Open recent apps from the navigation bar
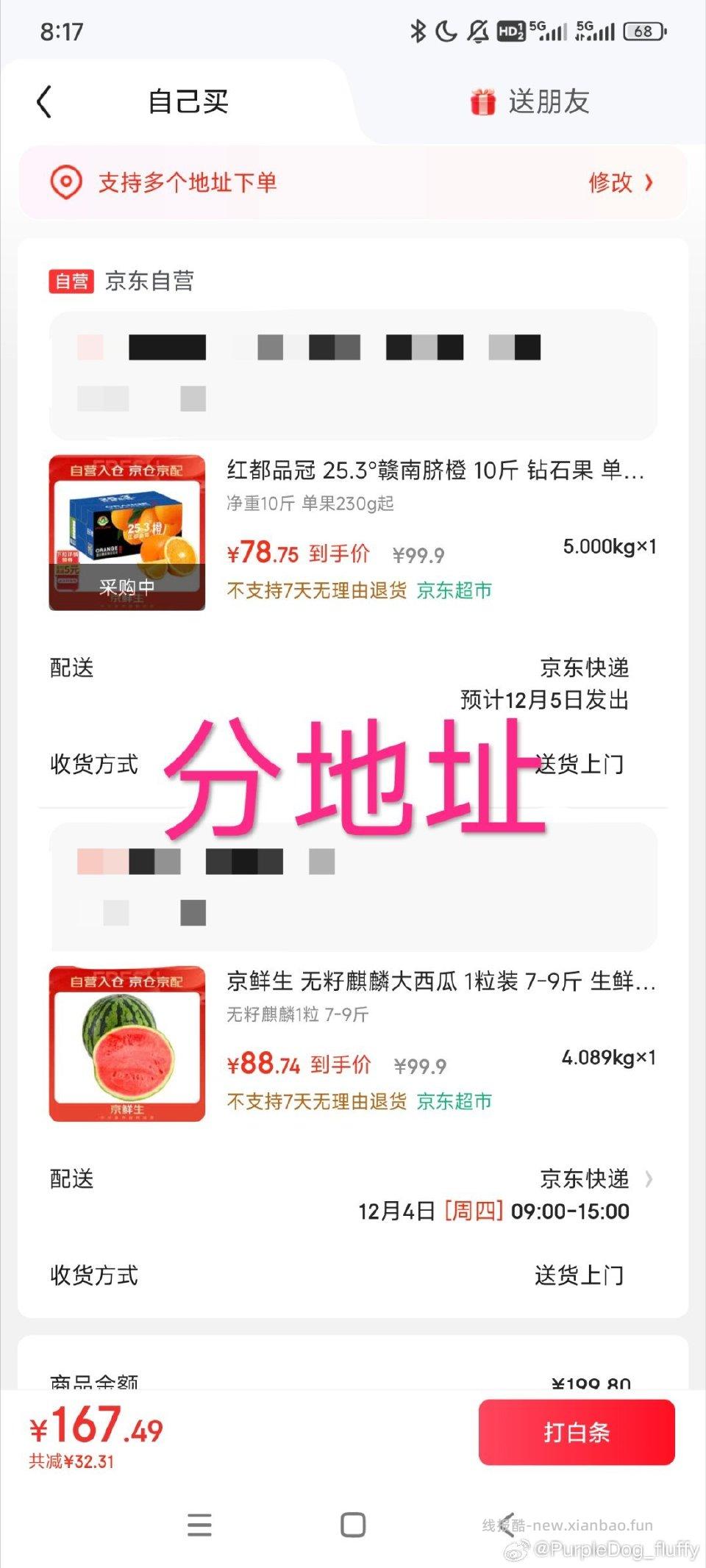Viewport: 706px width, 1568px height. tap(199, 1524)
